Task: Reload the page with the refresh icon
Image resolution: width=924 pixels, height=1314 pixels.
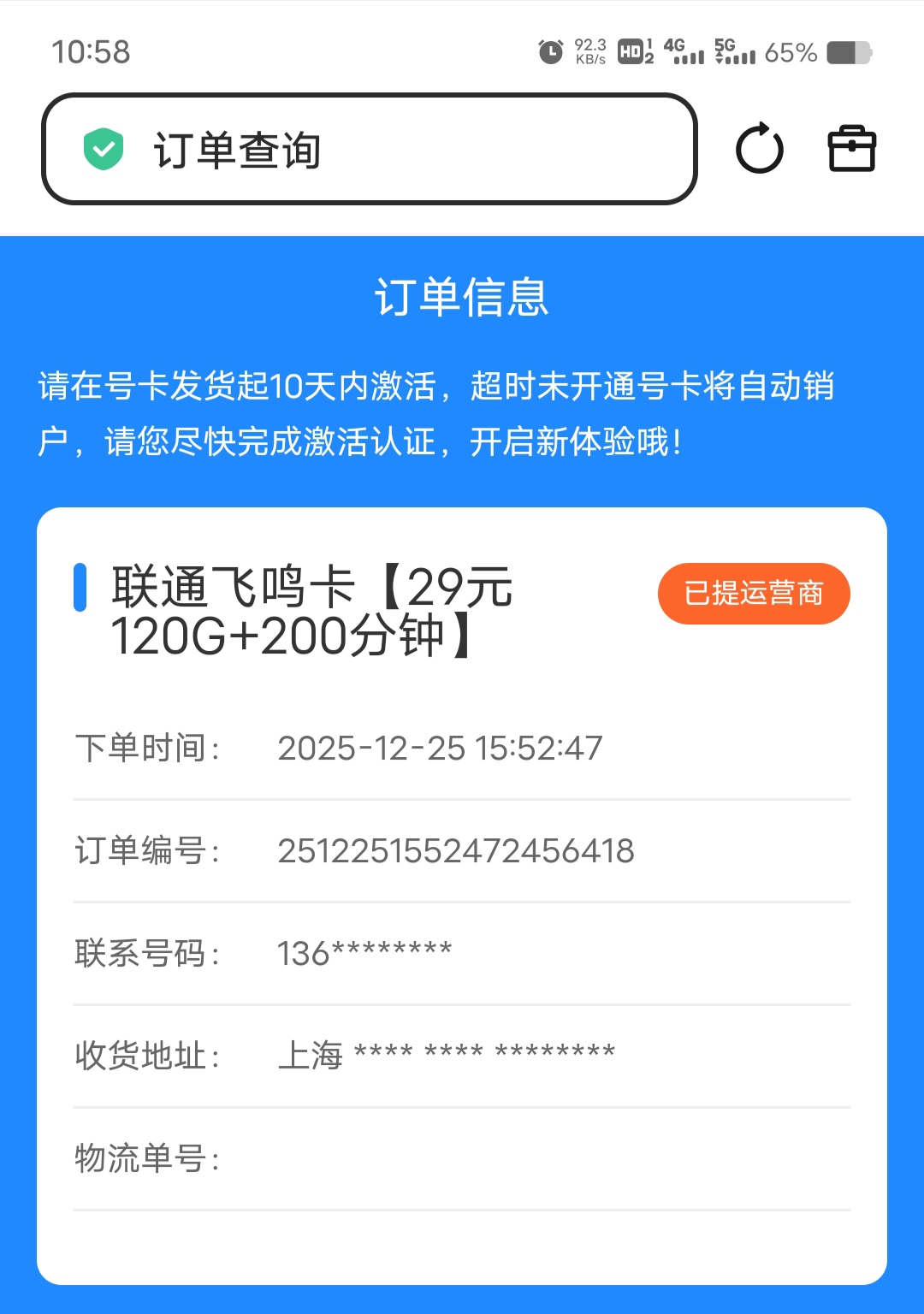Action: point(759,150)
